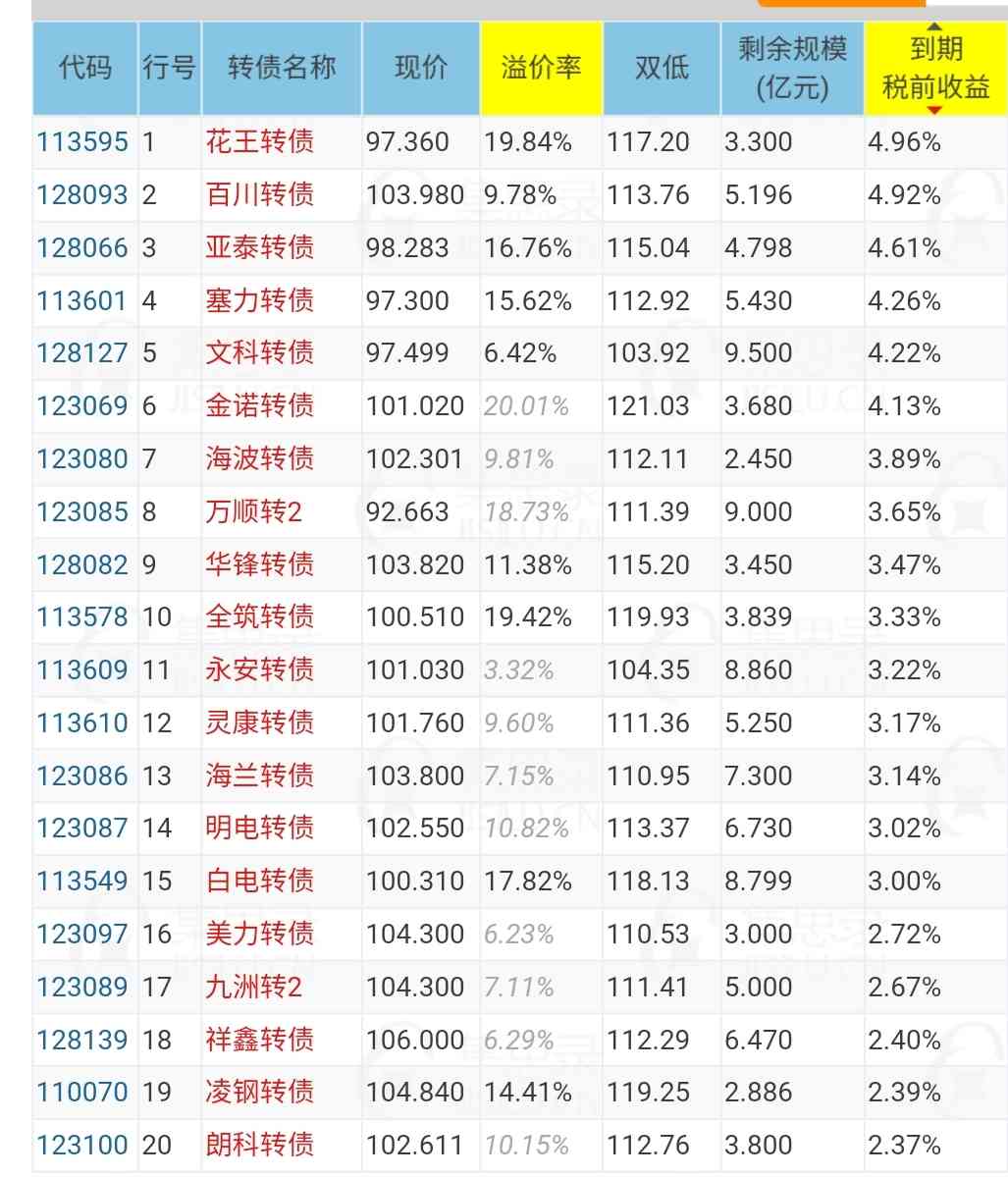Open 金诺转债 details
Viewport: 1008px width, 1177px height.
click(x=260, y=406)
